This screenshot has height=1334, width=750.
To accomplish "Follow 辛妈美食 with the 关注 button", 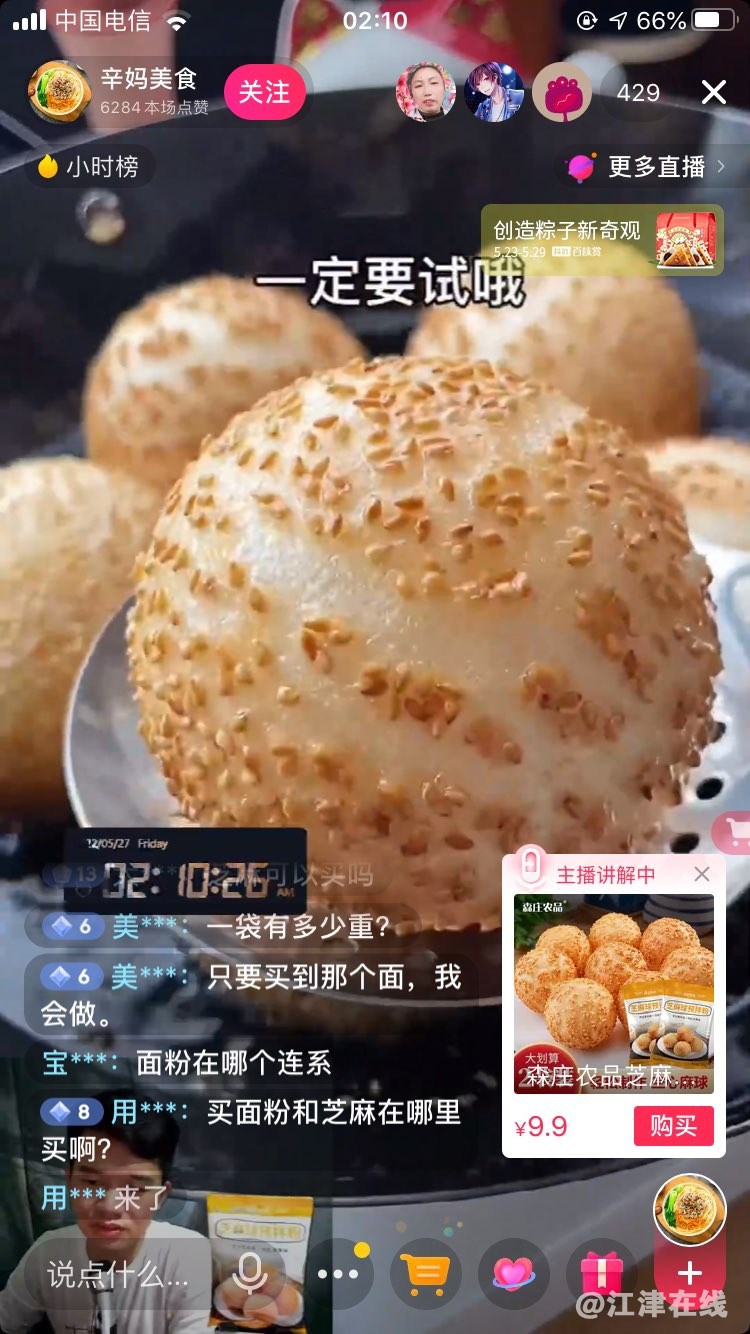I will pos(264,93).
